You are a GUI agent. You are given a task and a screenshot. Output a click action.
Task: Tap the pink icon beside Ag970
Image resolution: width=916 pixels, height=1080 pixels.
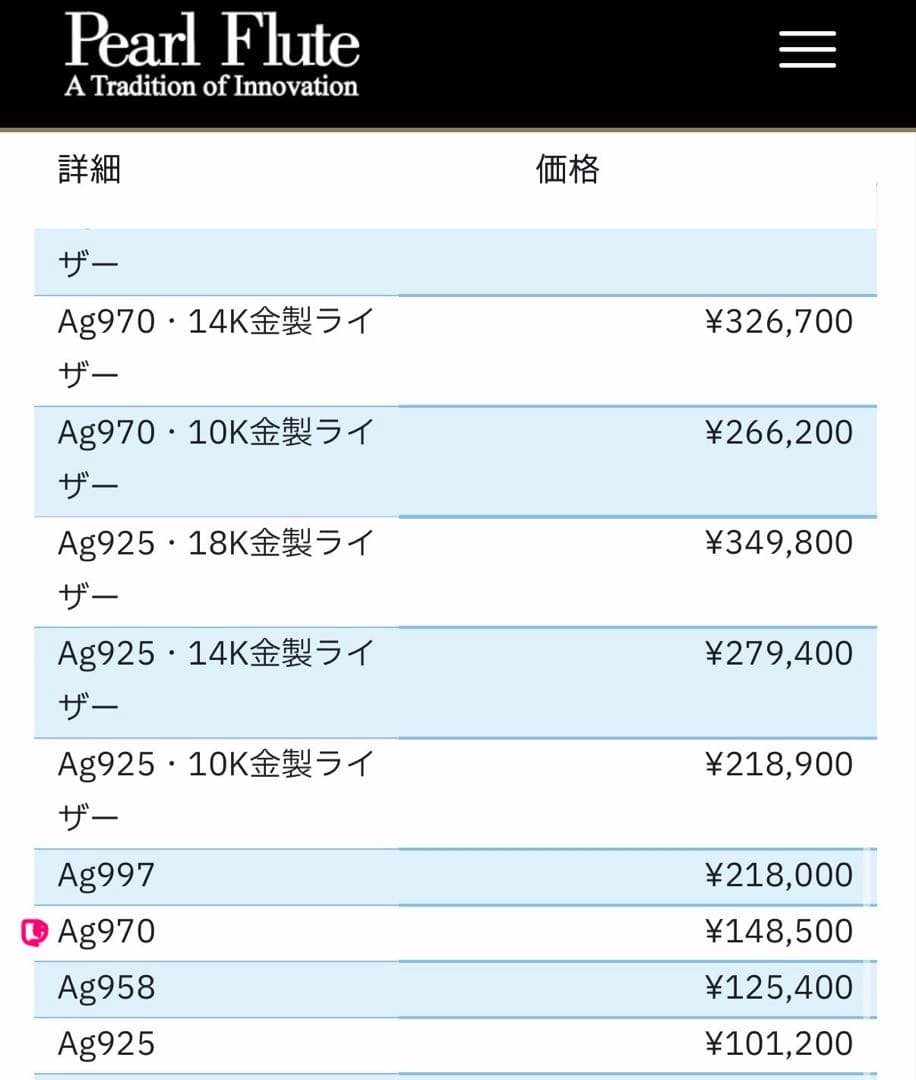point(34,933)
